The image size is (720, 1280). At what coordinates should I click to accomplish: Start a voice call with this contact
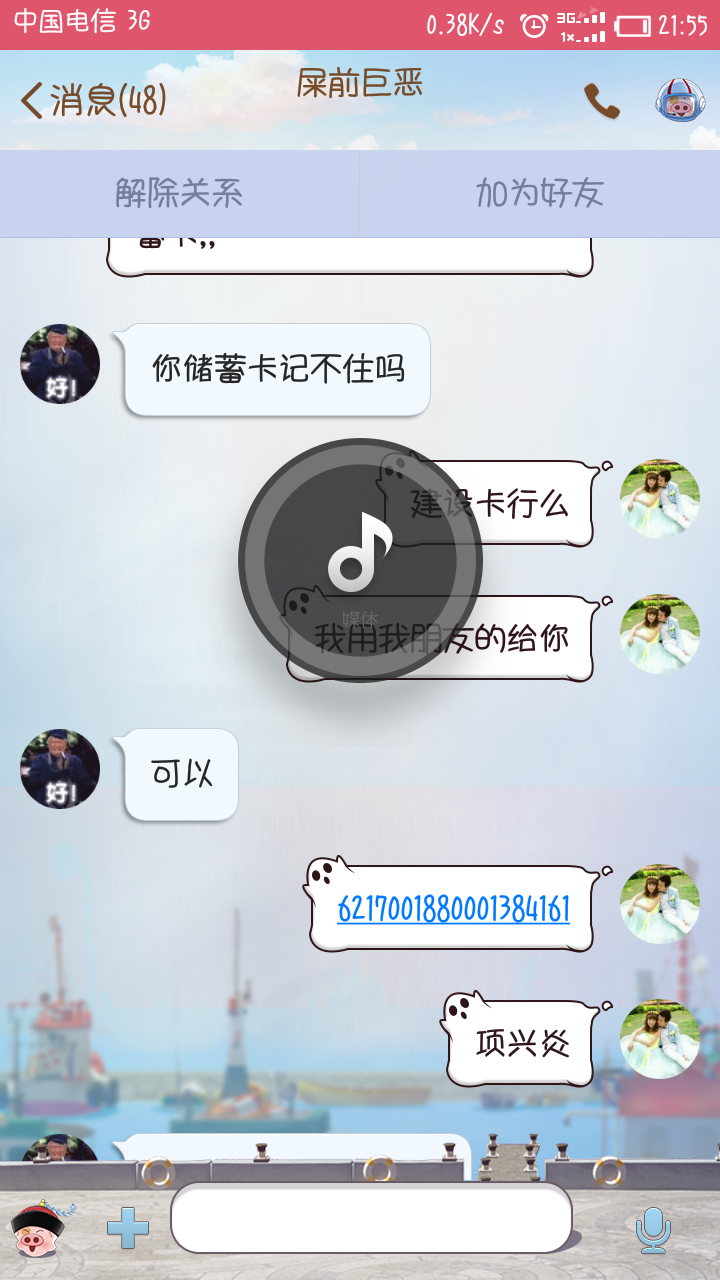[x=601, y=101]
